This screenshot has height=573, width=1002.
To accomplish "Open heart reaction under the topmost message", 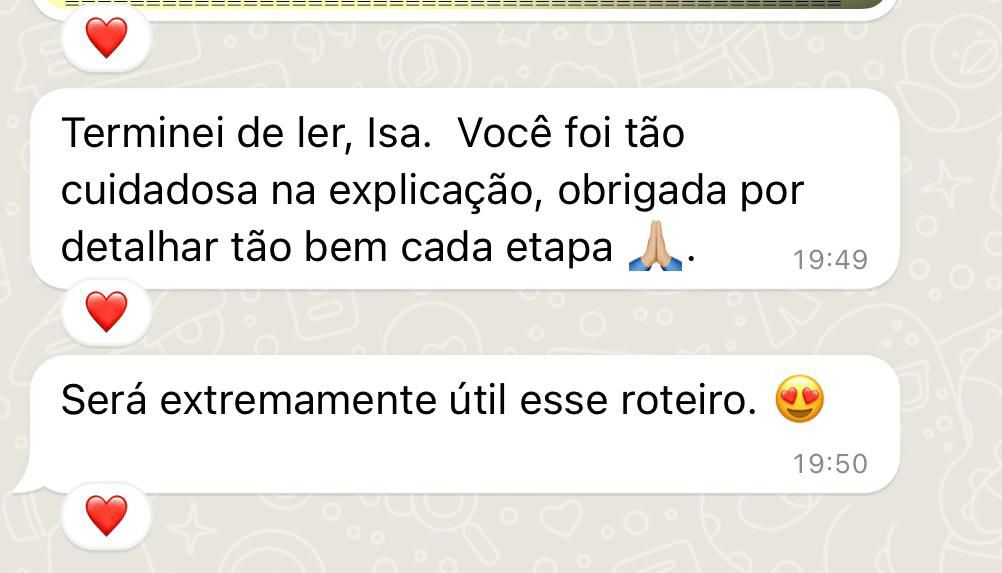I will [x=106, y=39].
